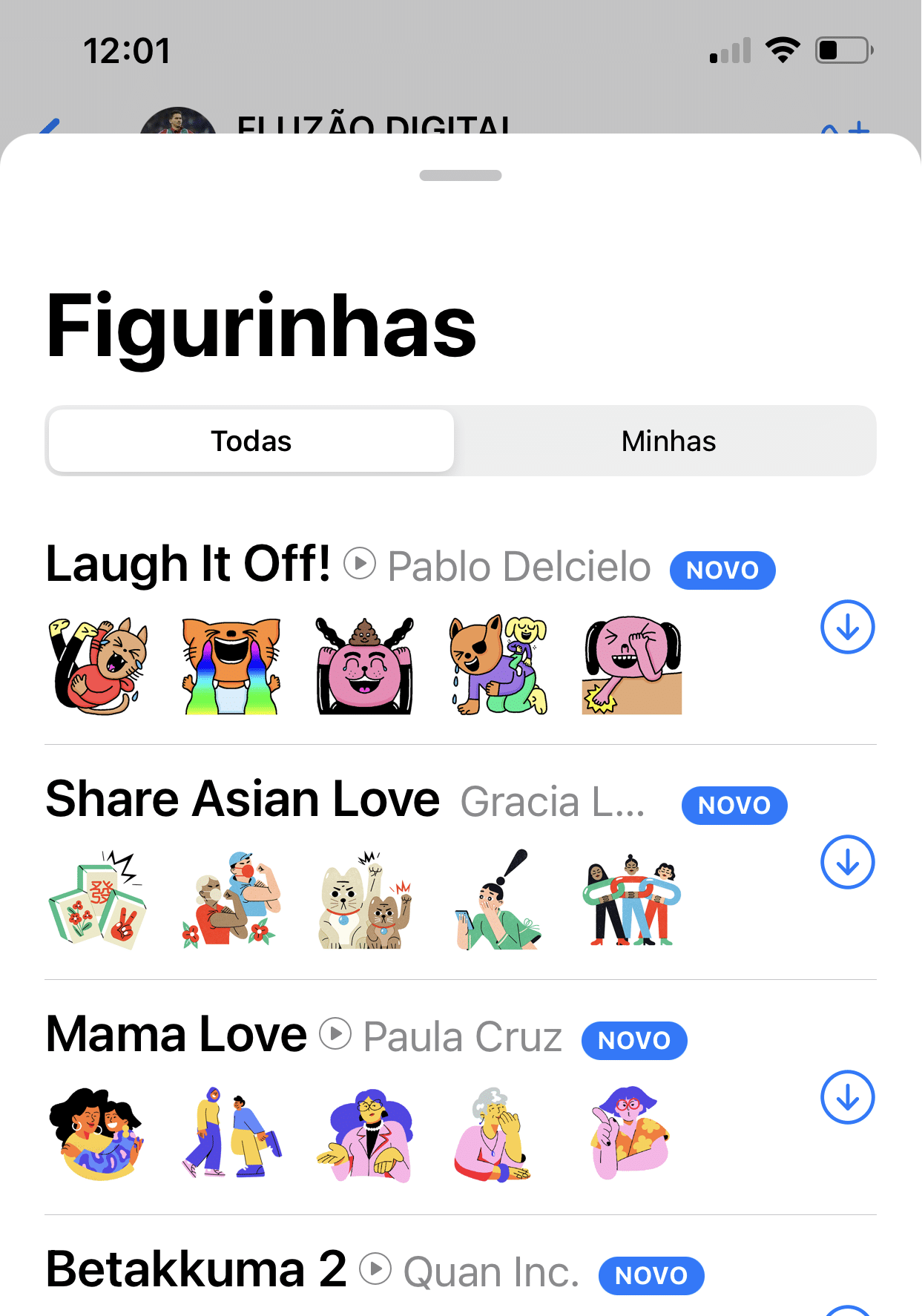Tap the battery indicator in the status bar
Screen dimensions: 922x1316
pyautogui.click(x=842, y=49)
